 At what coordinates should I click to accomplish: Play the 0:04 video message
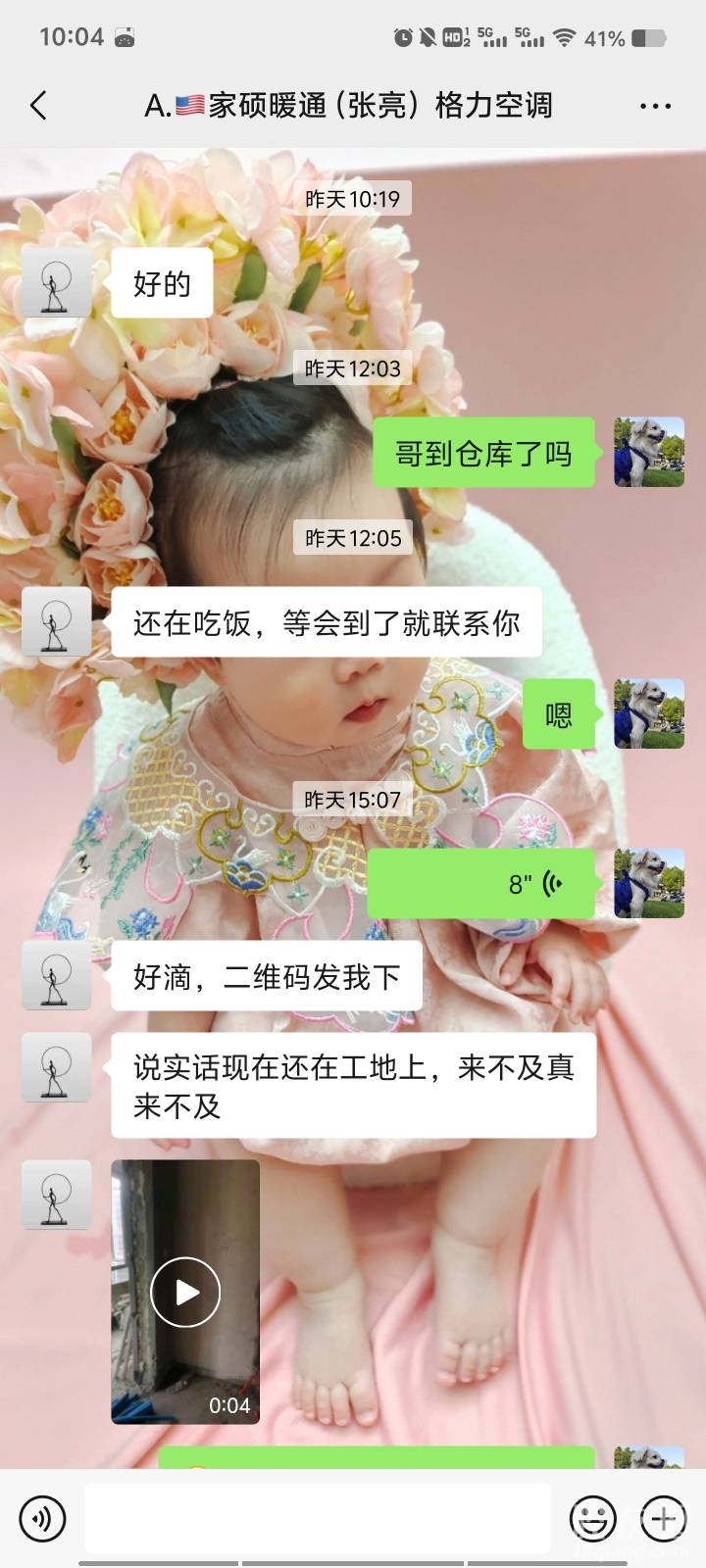pyautogui.click(x=185, y=1292)
